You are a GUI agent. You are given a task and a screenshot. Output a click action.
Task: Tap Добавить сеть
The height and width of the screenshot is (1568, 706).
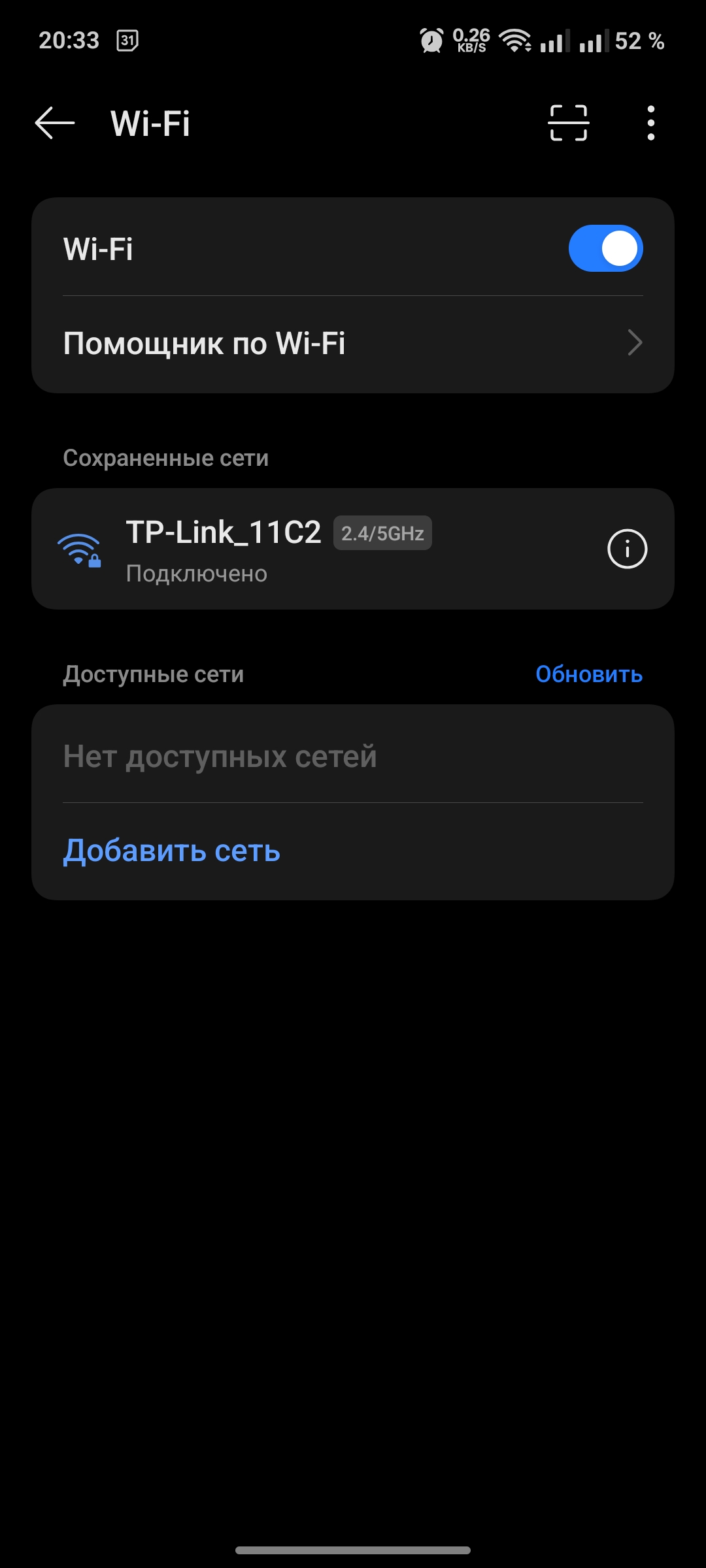171,851
